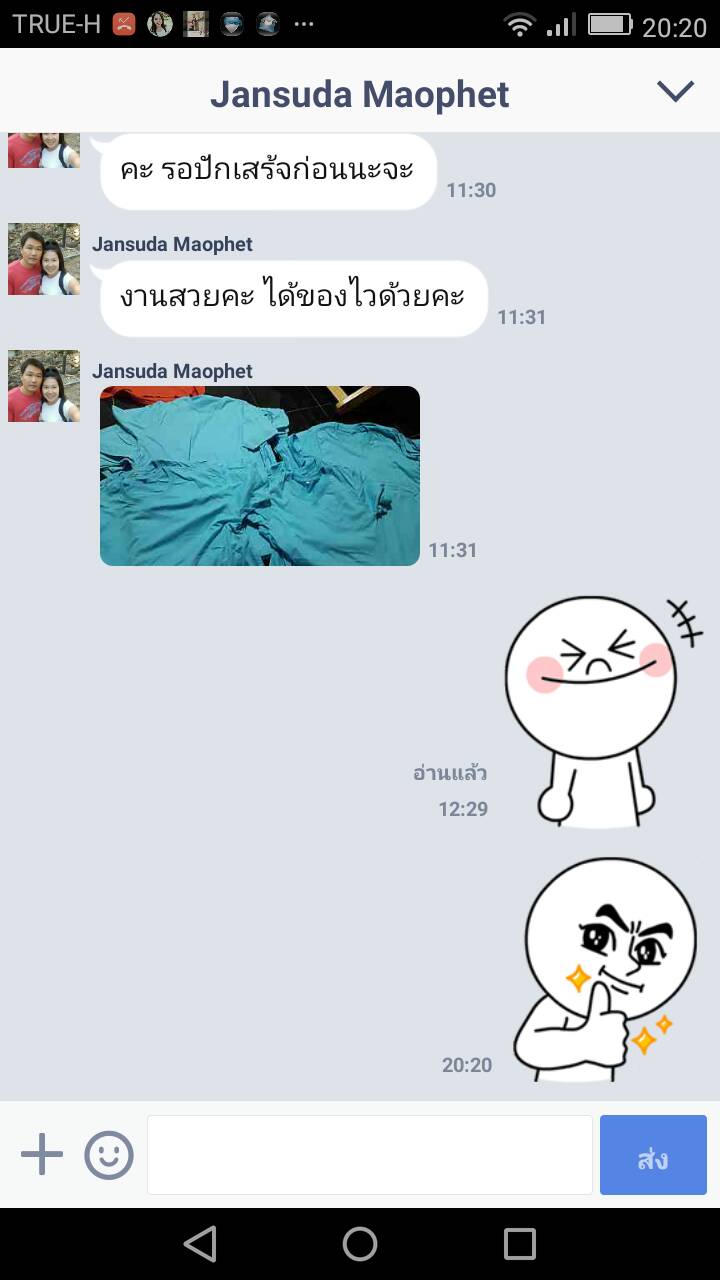Focus the message text field
720x1280 pixels.
pyautogui.click(x=370, y=1155)
